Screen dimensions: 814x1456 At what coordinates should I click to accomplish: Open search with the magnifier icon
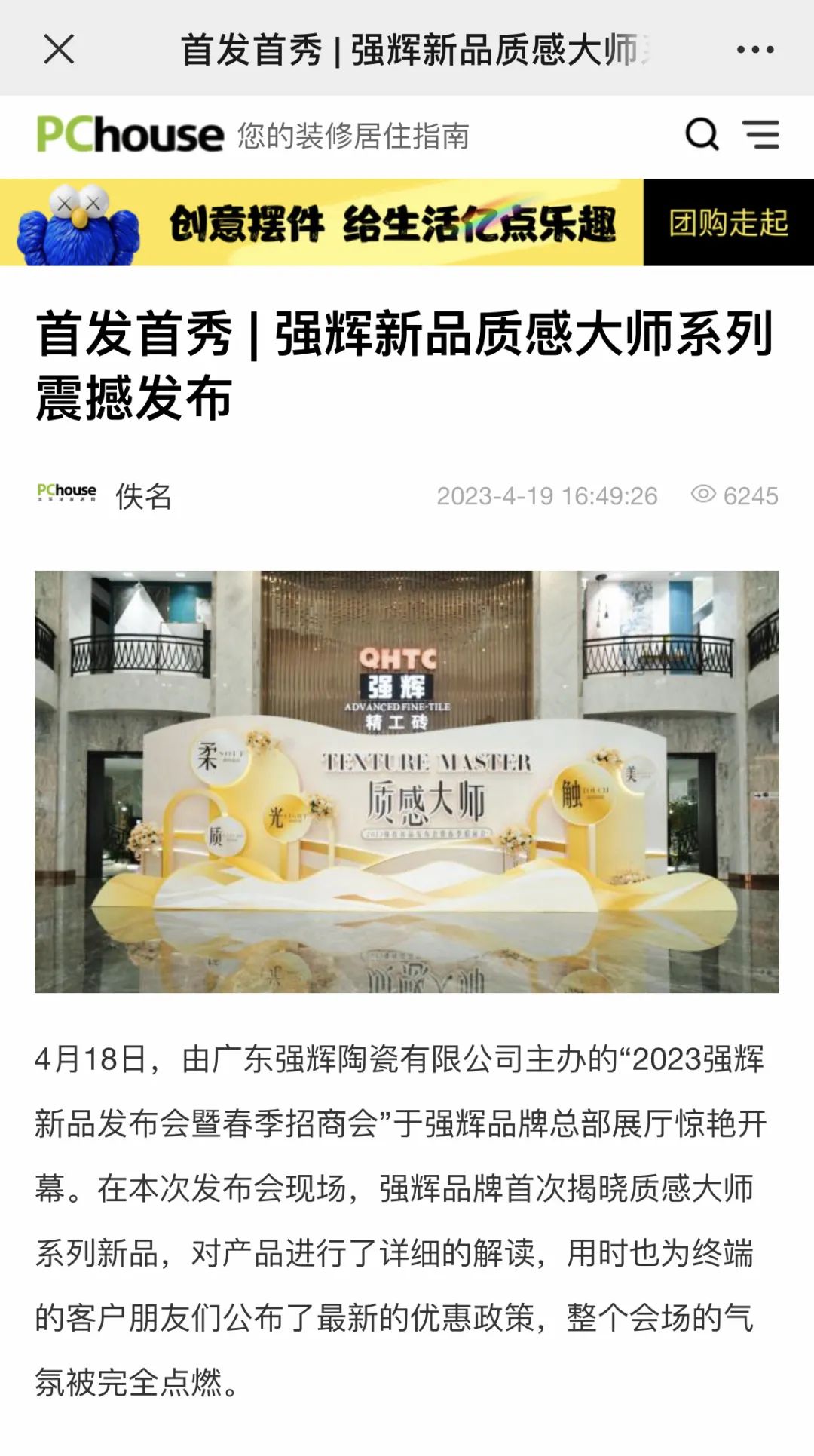(x=702, y=134)
